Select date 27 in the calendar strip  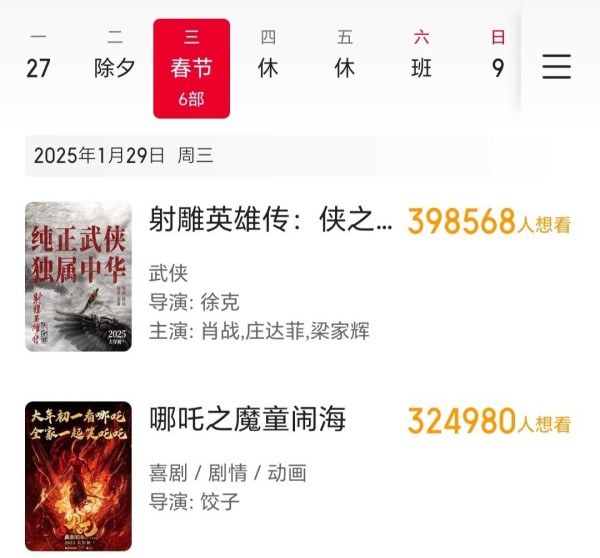click(x=39, y=57)
